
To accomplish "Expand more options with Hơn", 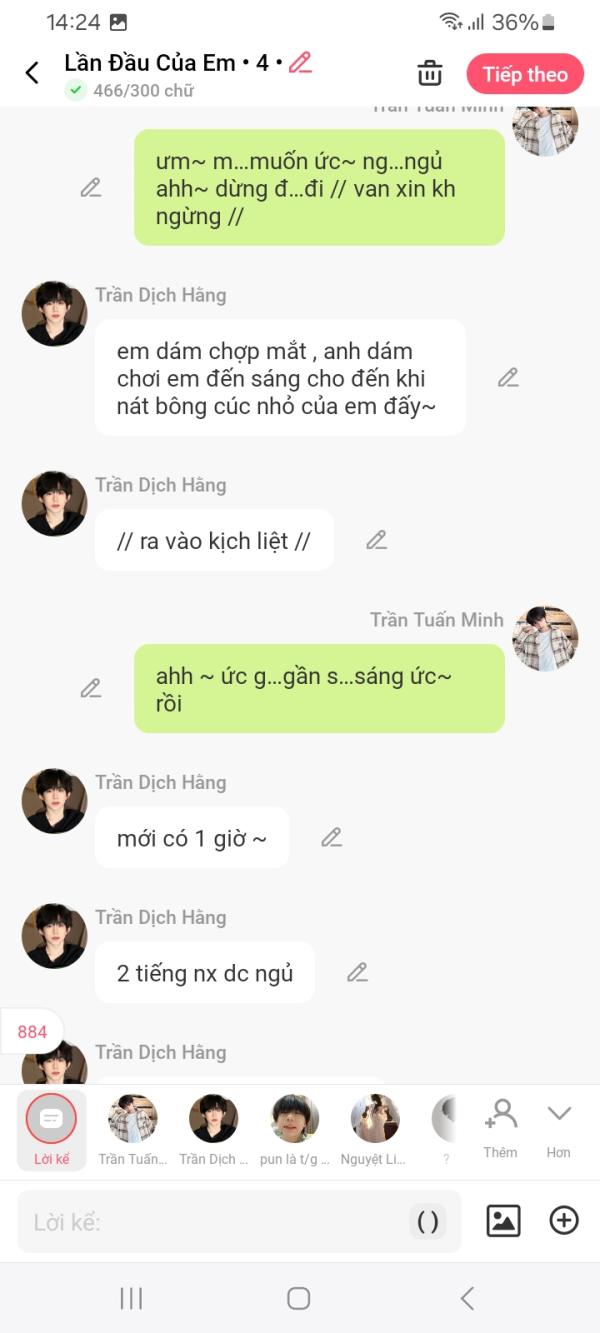I will (558, 1129).
